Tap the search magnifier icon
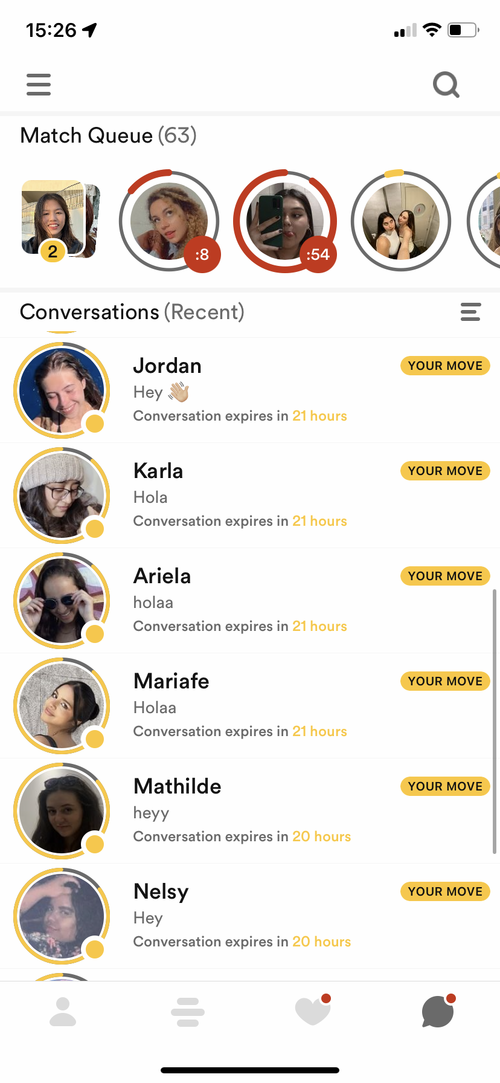The height and width of the screenshot is (1083, 500). point(446,85)
